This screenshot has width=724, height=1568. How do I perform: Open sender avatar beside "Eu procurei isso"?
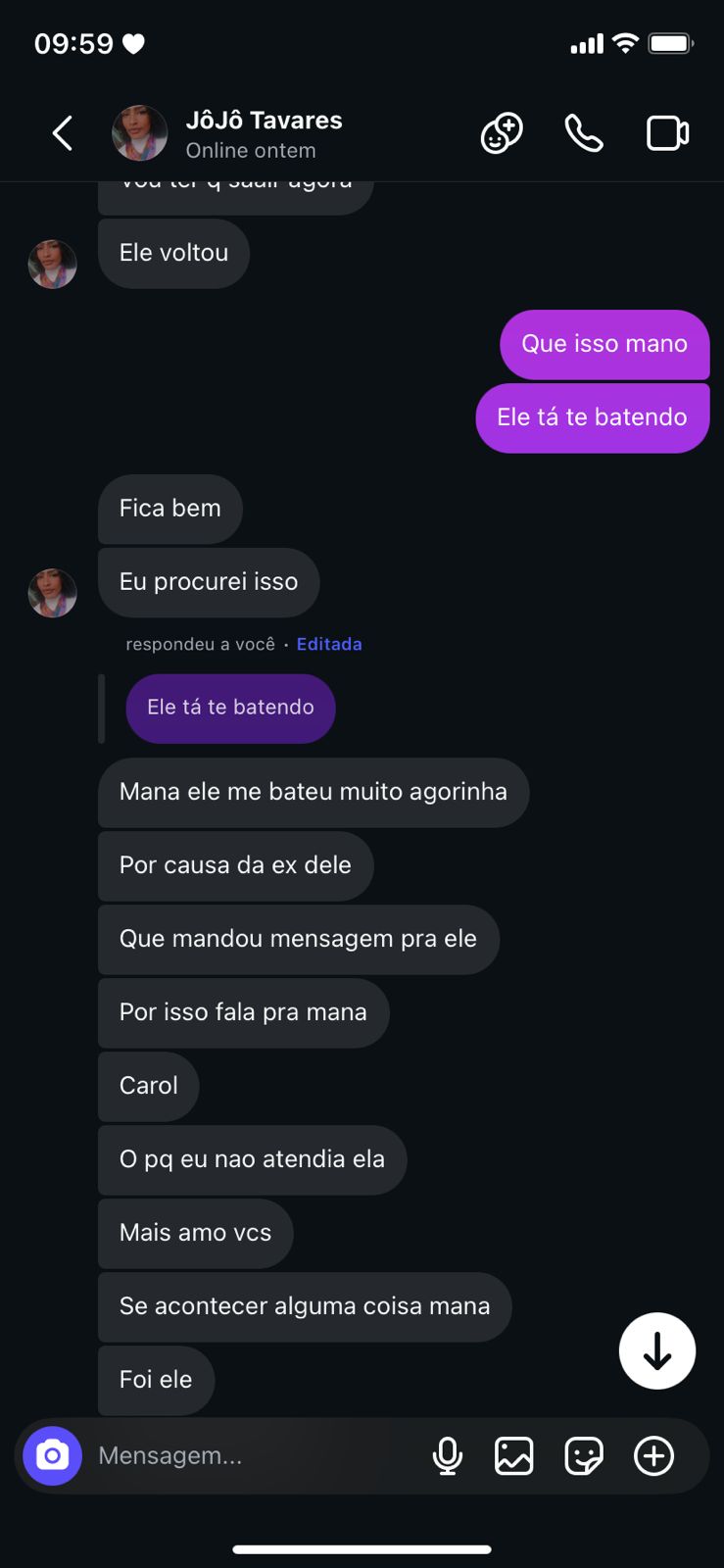[x=53, y=593]
